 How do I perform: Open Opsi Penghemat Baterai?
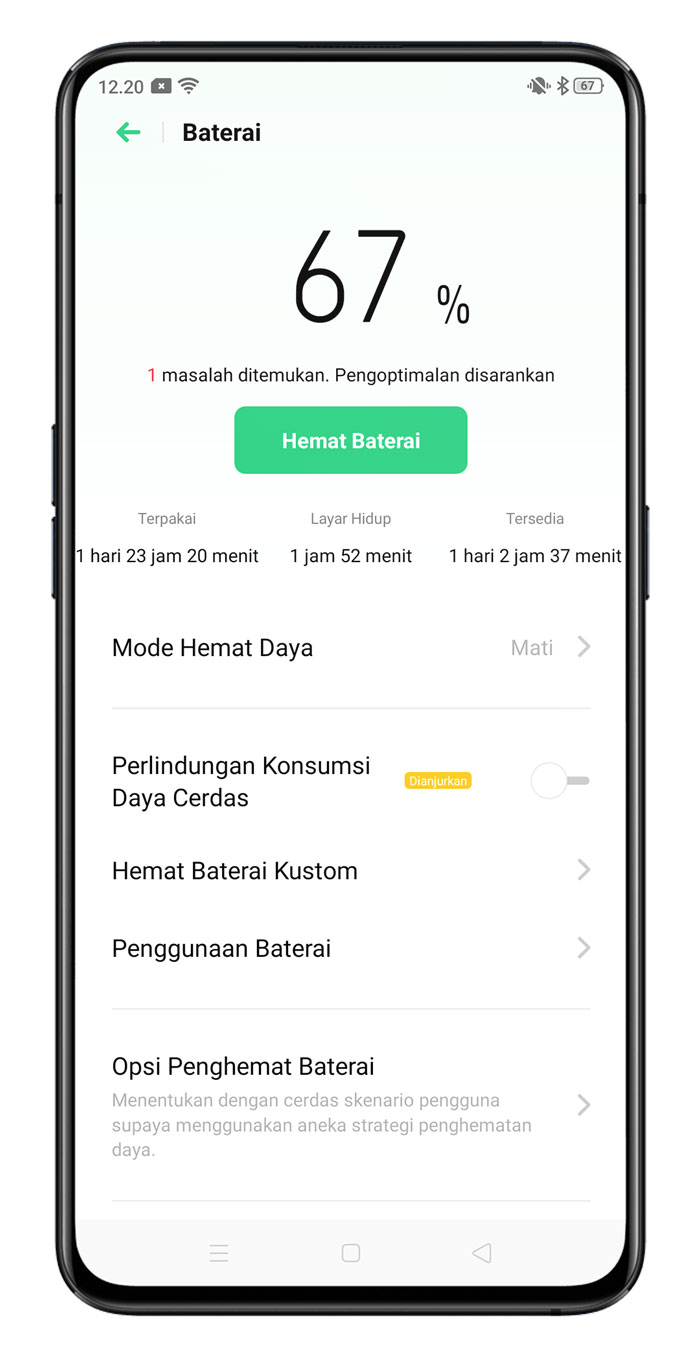(x=350, y=1105)
